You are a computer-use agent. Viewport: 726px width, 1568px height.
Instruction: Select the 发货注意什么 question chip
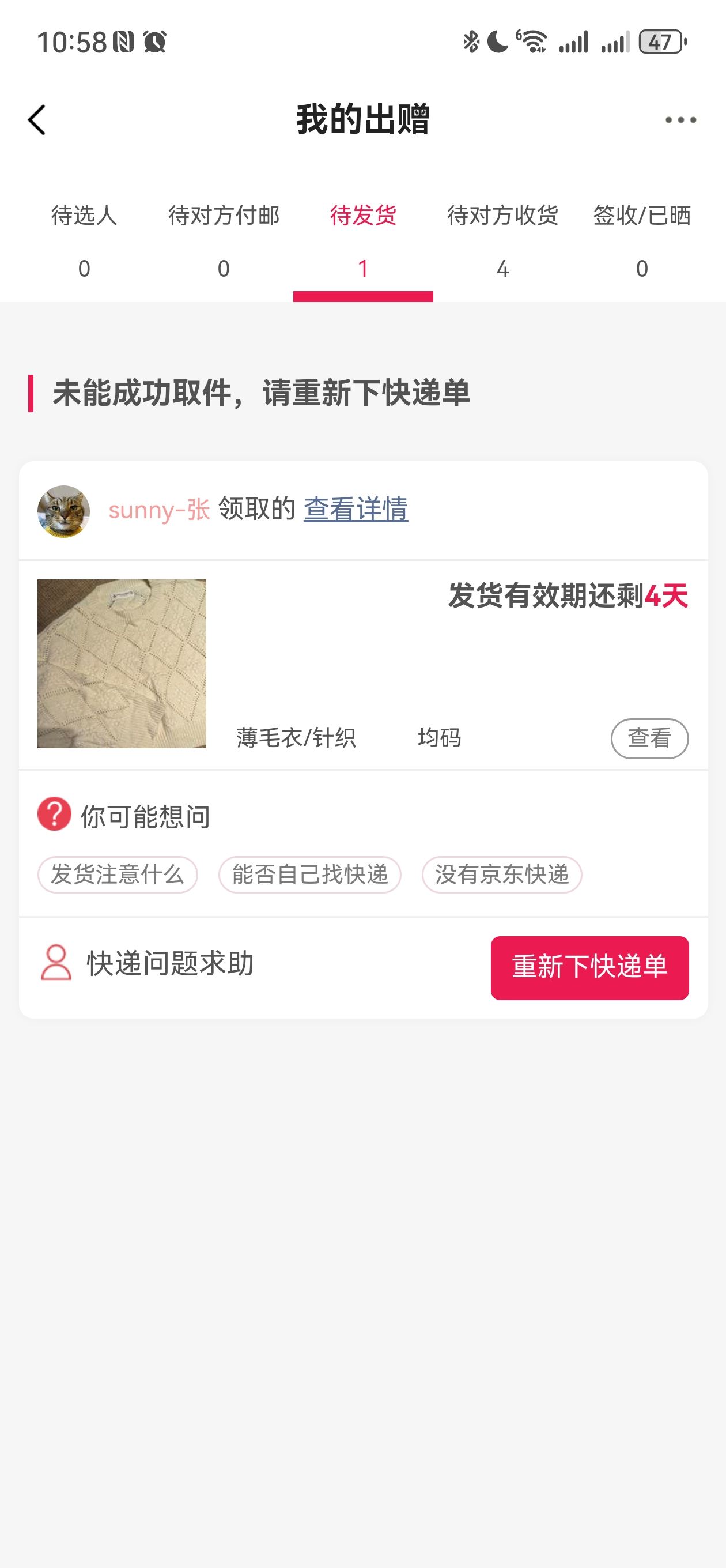[x=118, y=875]
